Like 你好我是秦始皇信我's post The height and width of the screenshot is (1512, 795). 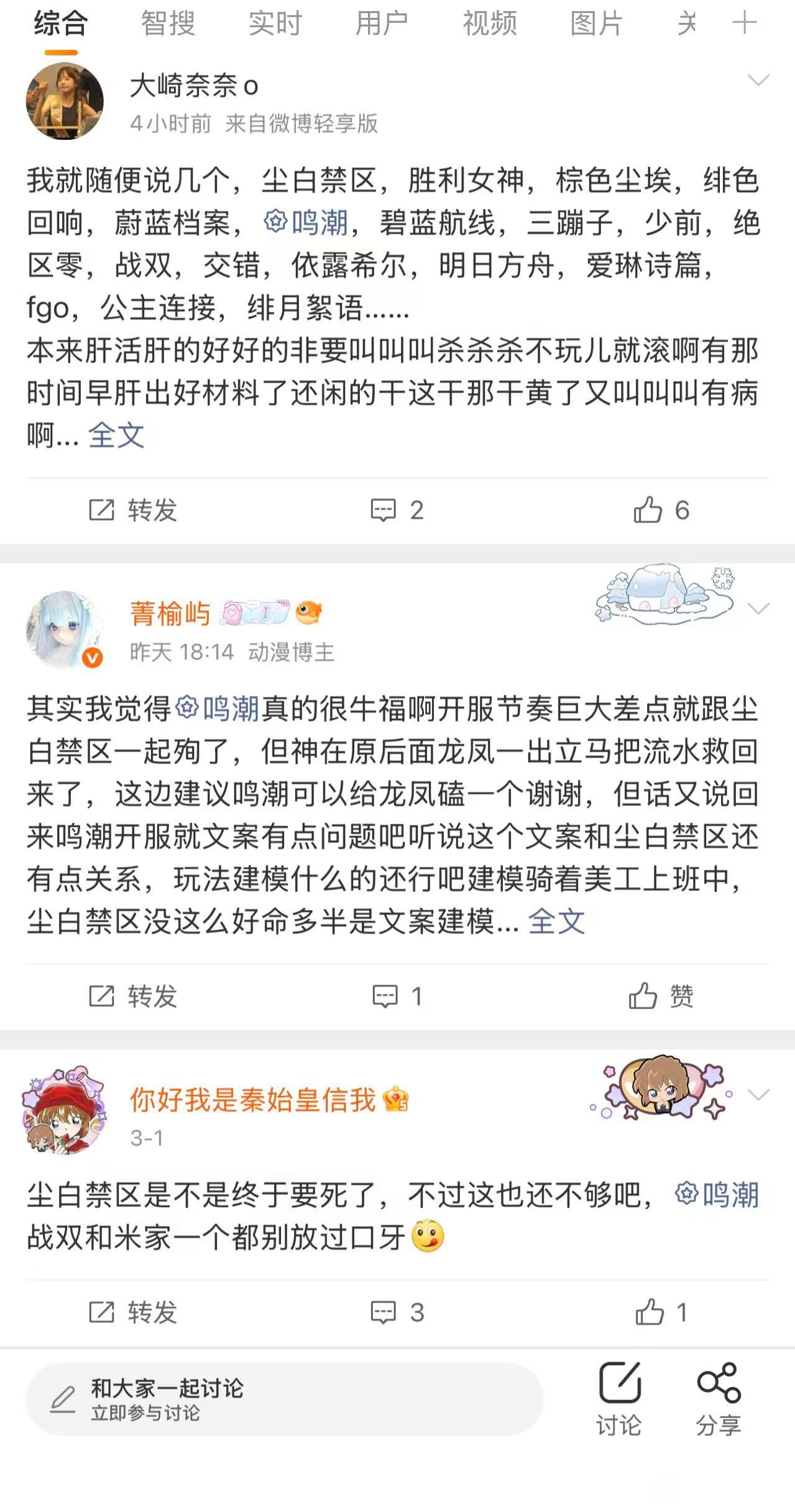click(661, 1313)
